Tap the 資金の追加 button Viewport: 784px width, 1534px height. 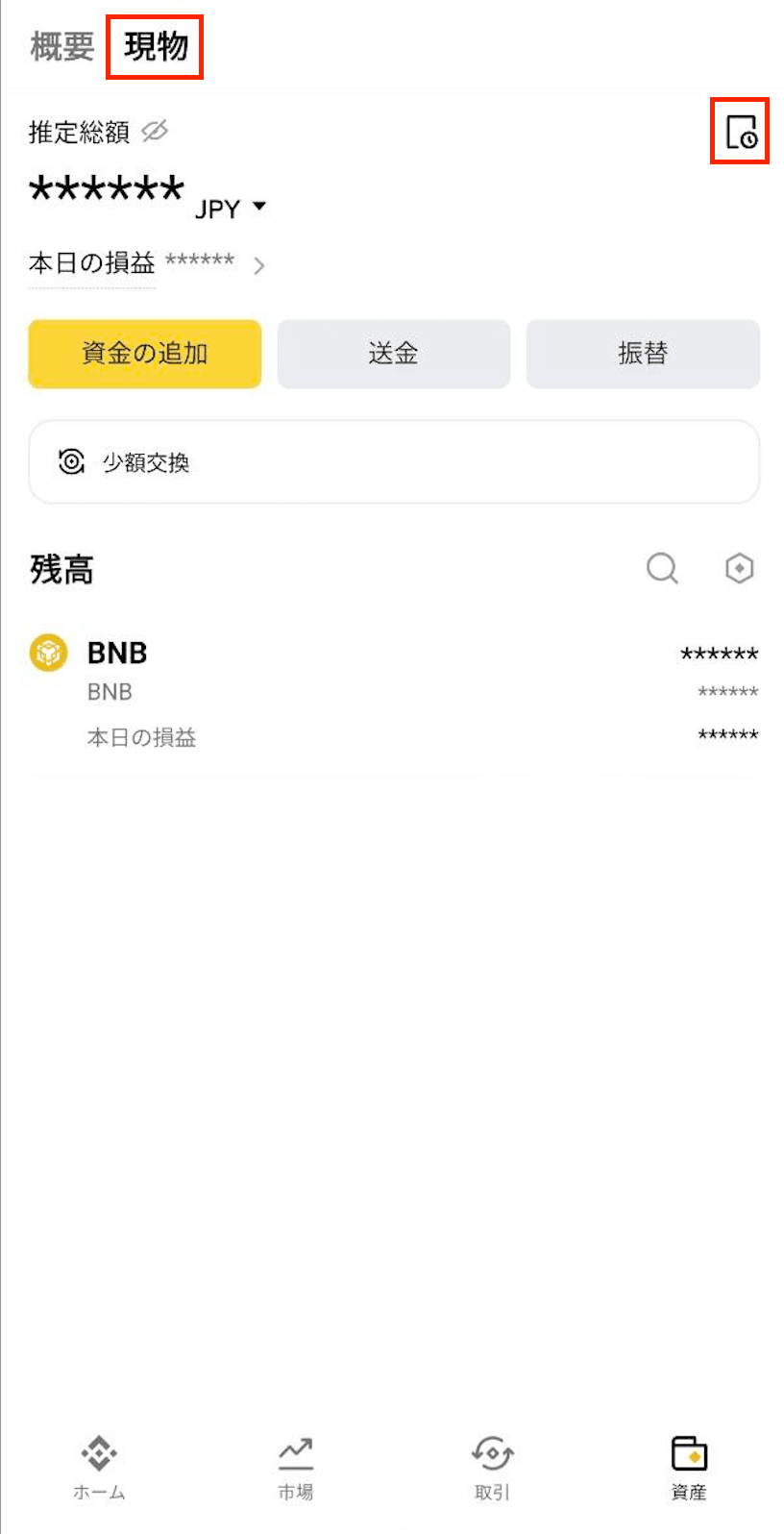point(145,354)
